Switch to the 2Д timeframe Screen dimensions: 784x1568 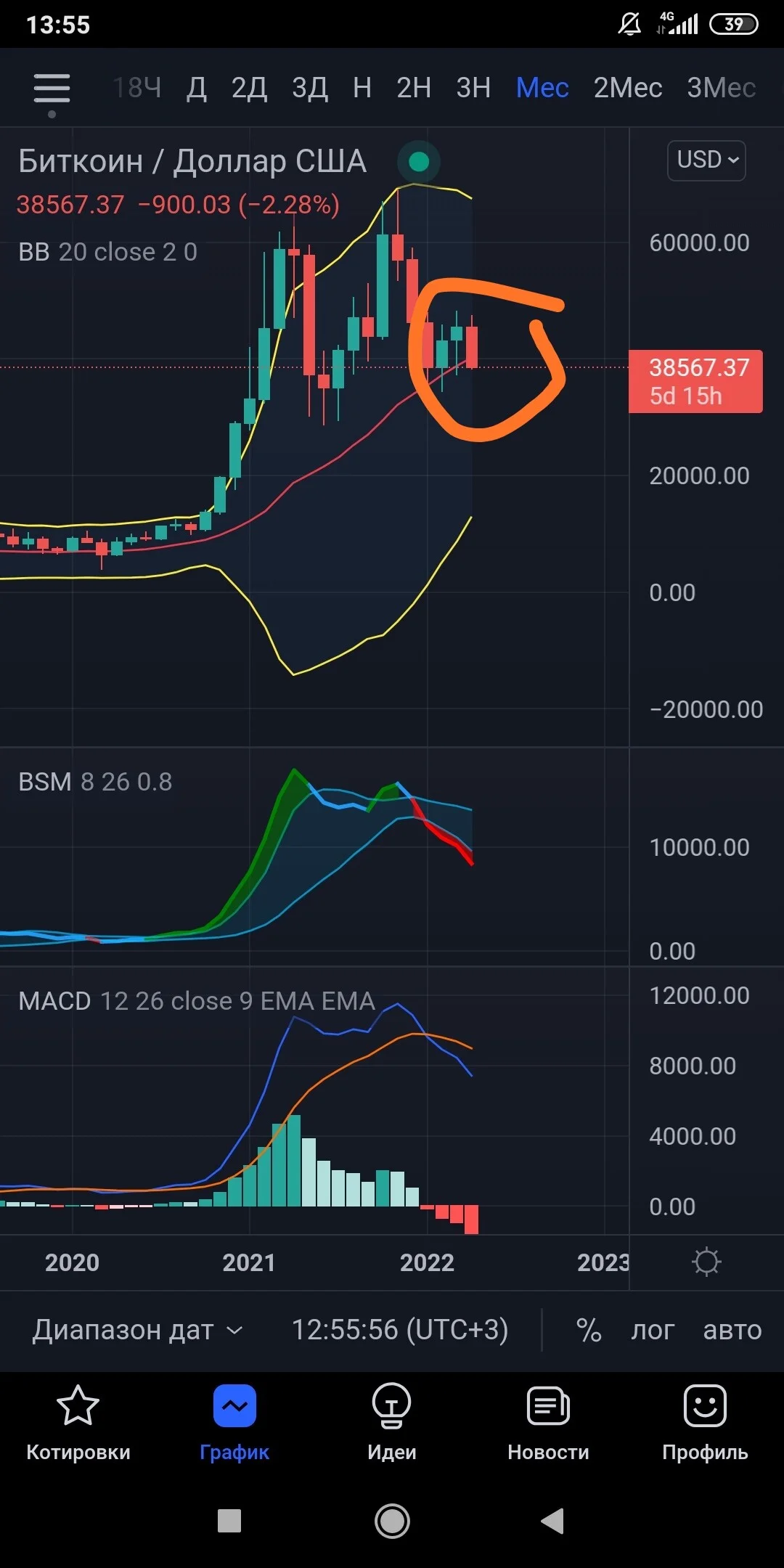click(249, 88)
